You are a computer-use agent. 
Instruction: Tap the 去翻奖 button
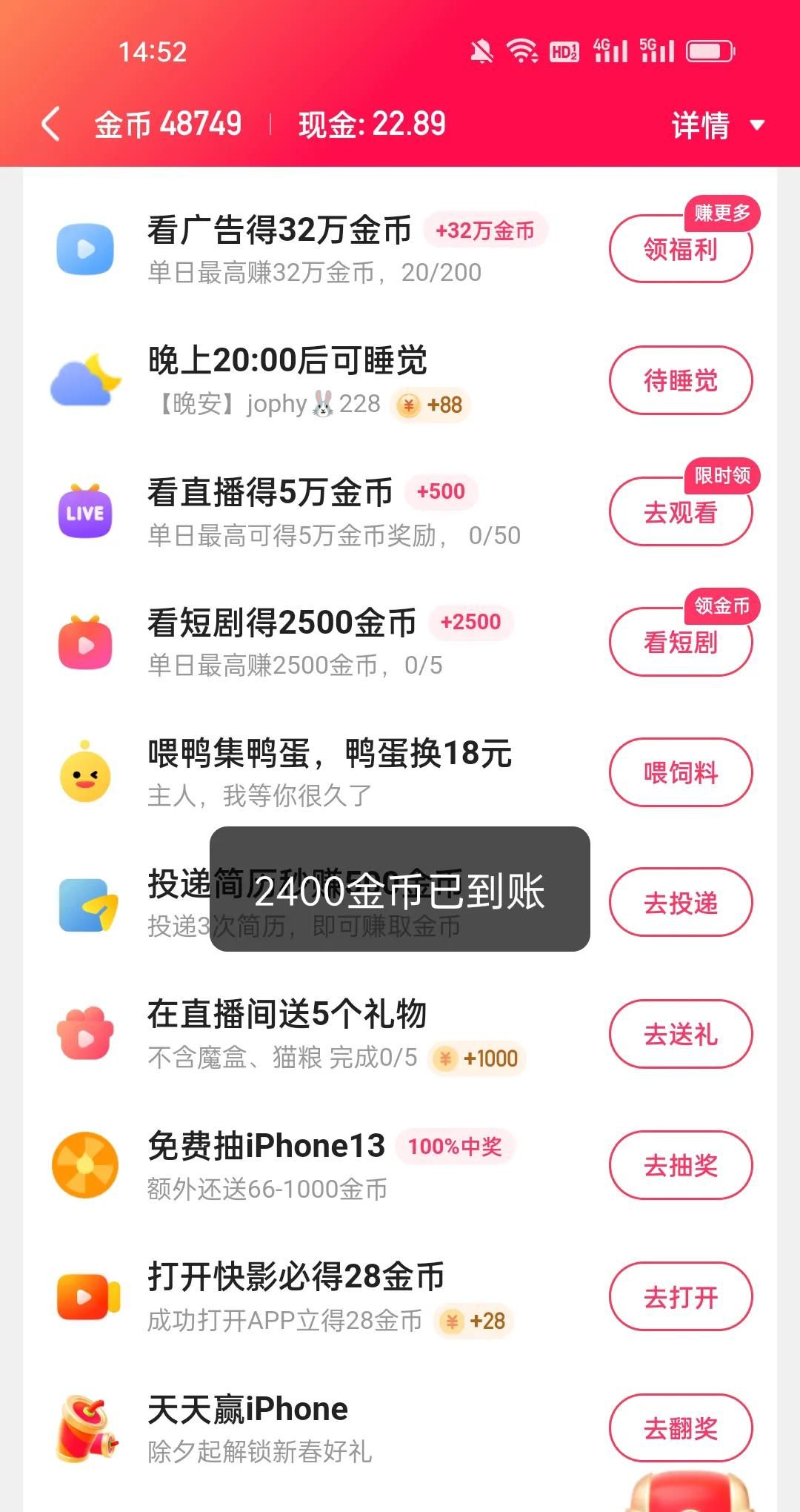pos(680,1428)
